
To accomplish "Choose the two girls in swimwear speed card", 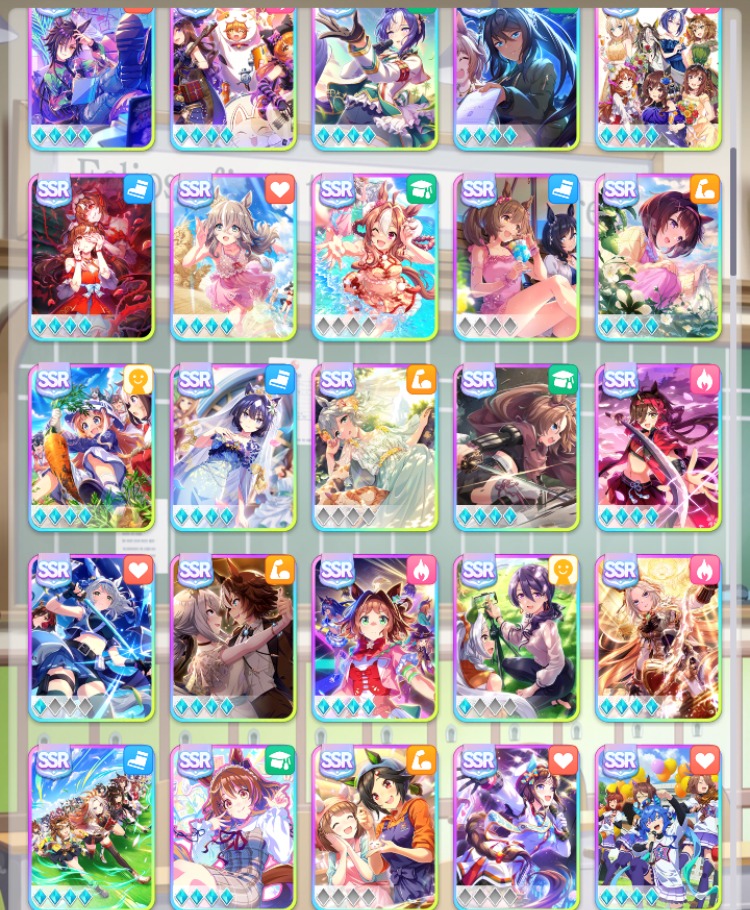I will 516,258.
